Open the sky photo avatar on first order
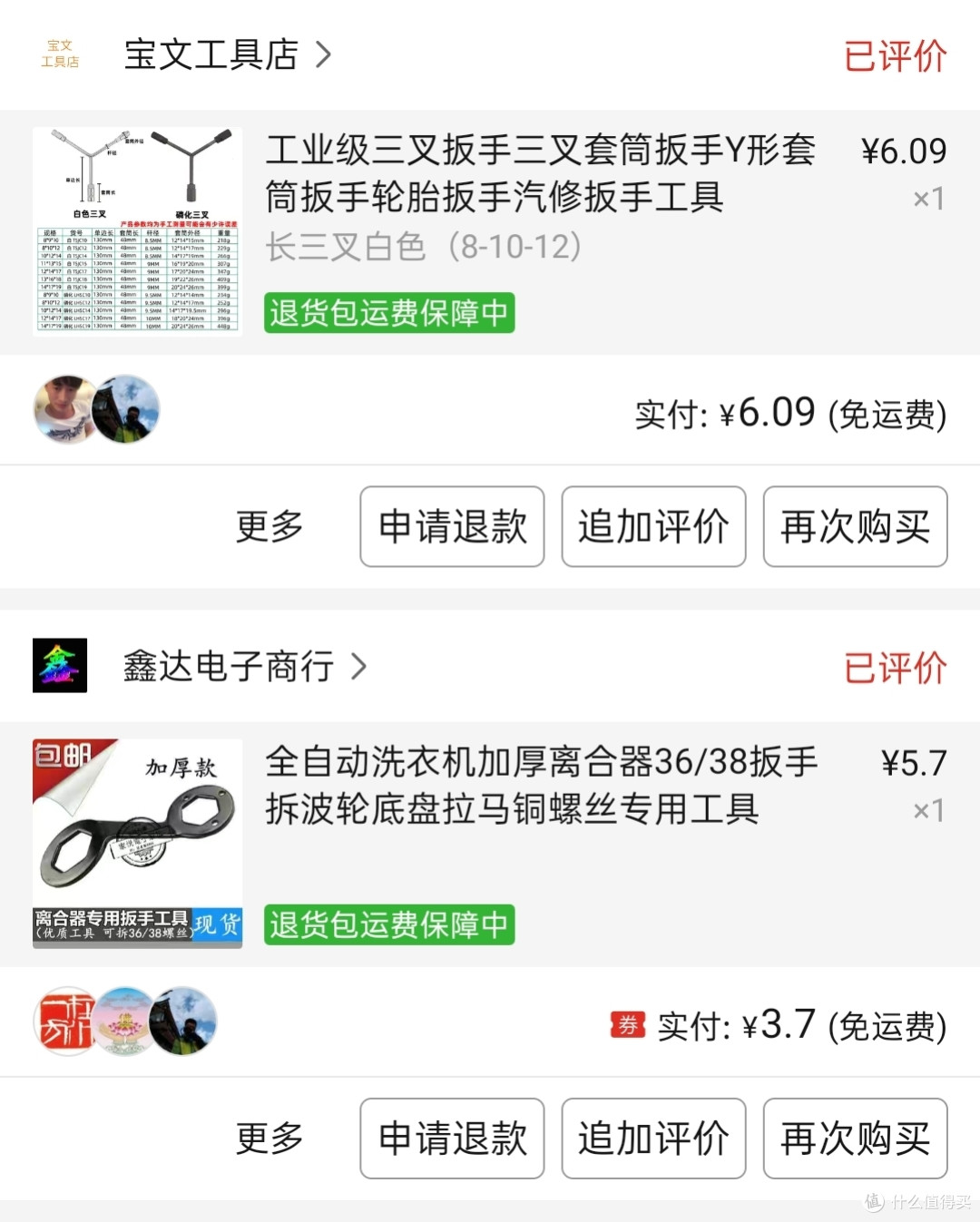Image resolution: width=980 pixels, height=1222 pixels. (125, 409)
